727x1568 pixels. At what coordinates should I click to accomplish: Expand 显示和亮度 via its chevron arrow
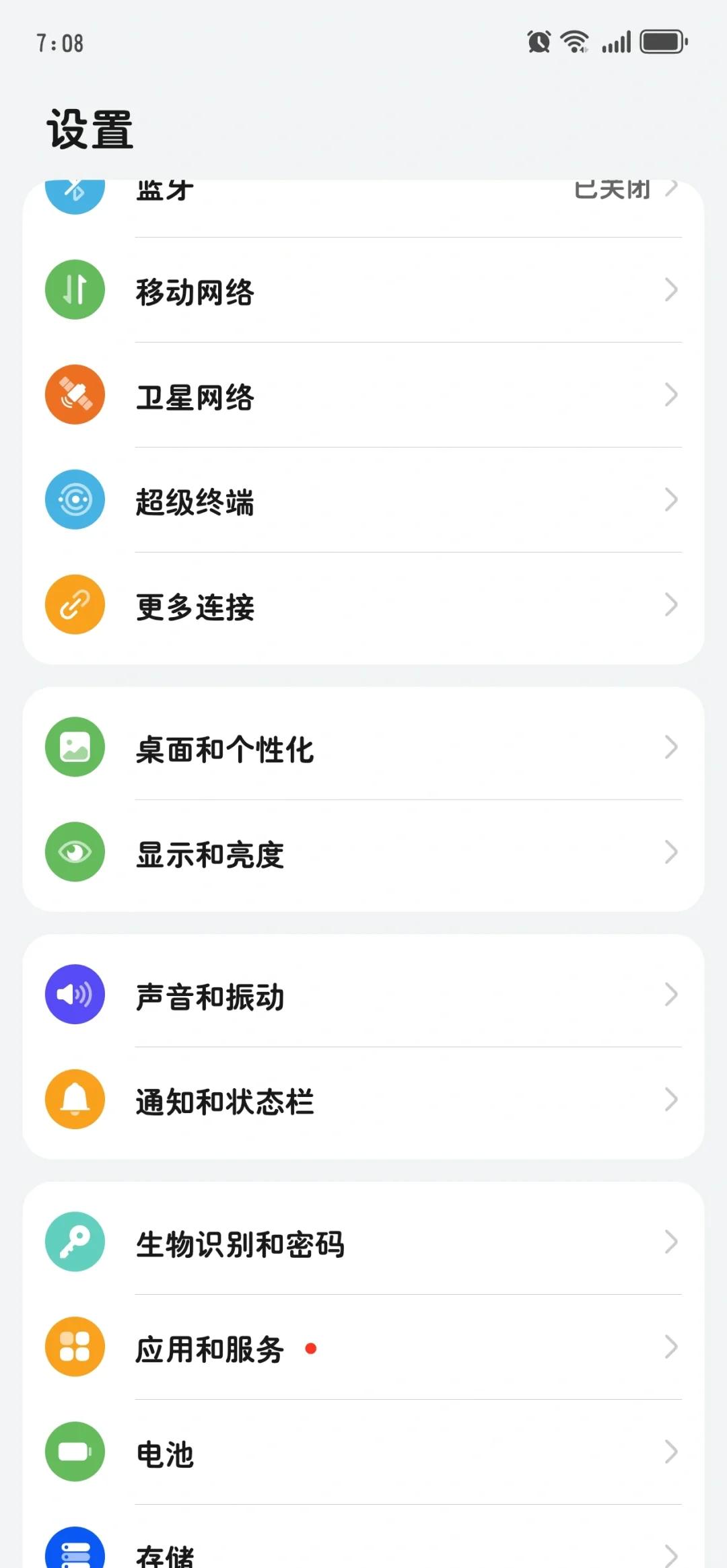click(671, 853)
